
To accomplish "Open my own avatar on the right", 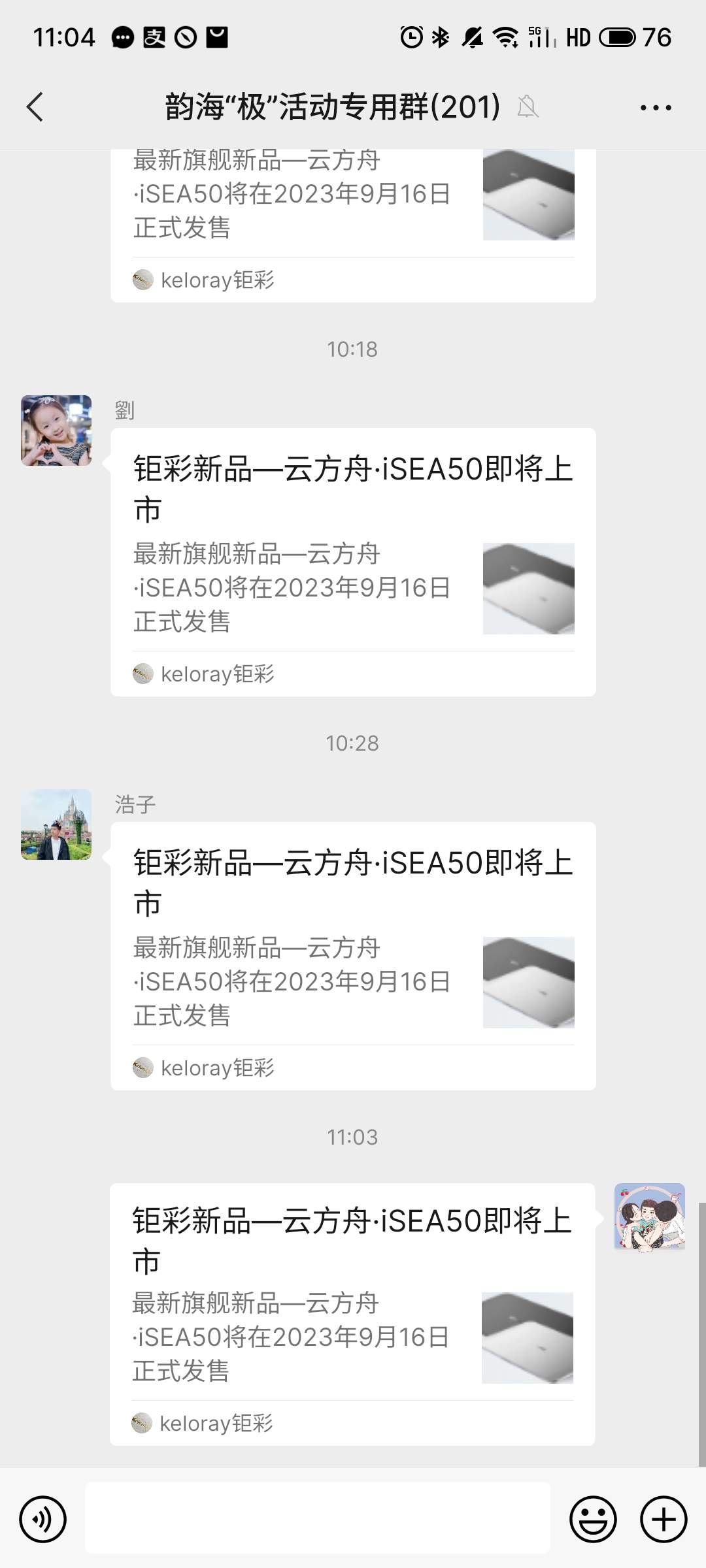I will point(649,1217).
